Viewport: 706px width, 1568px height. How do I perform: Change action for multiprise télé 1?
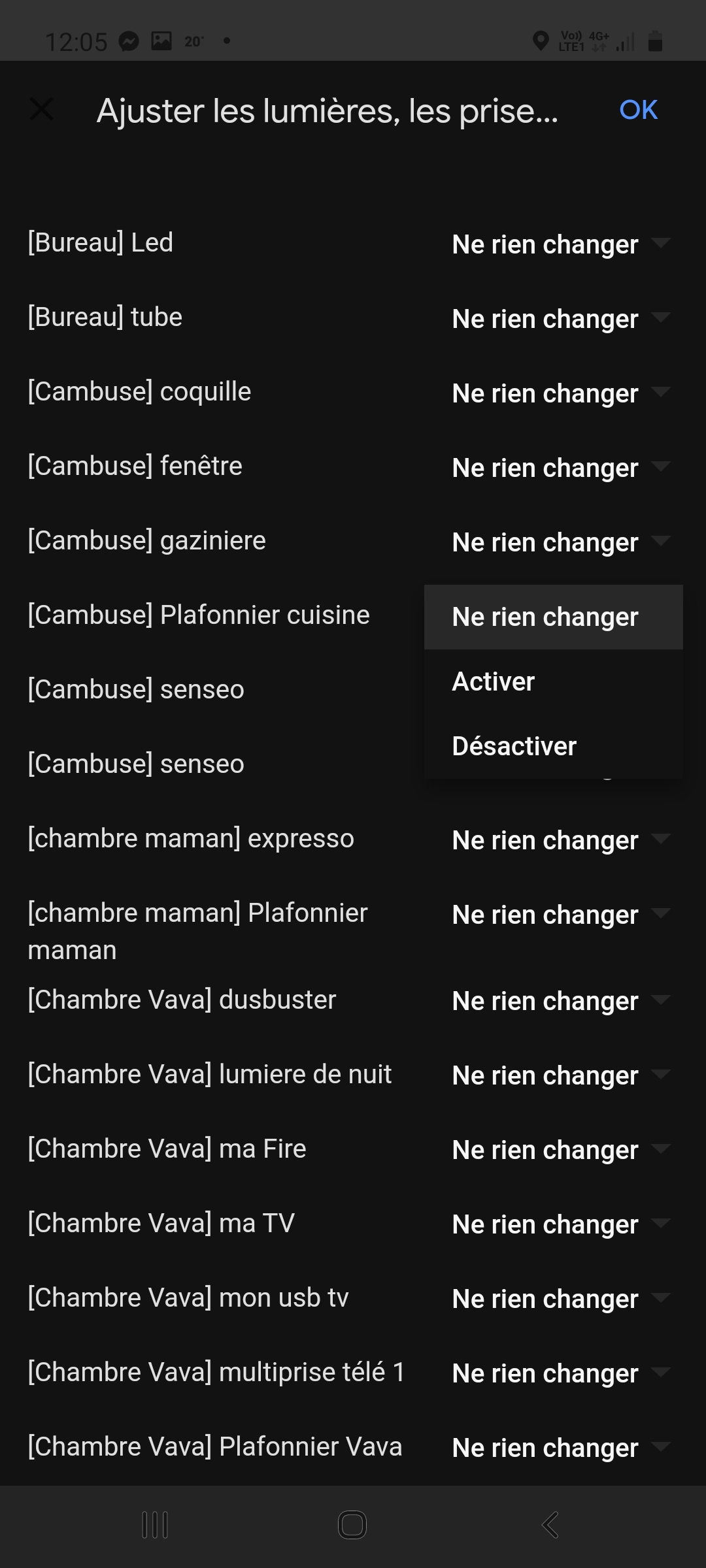tap(560, 1373)
